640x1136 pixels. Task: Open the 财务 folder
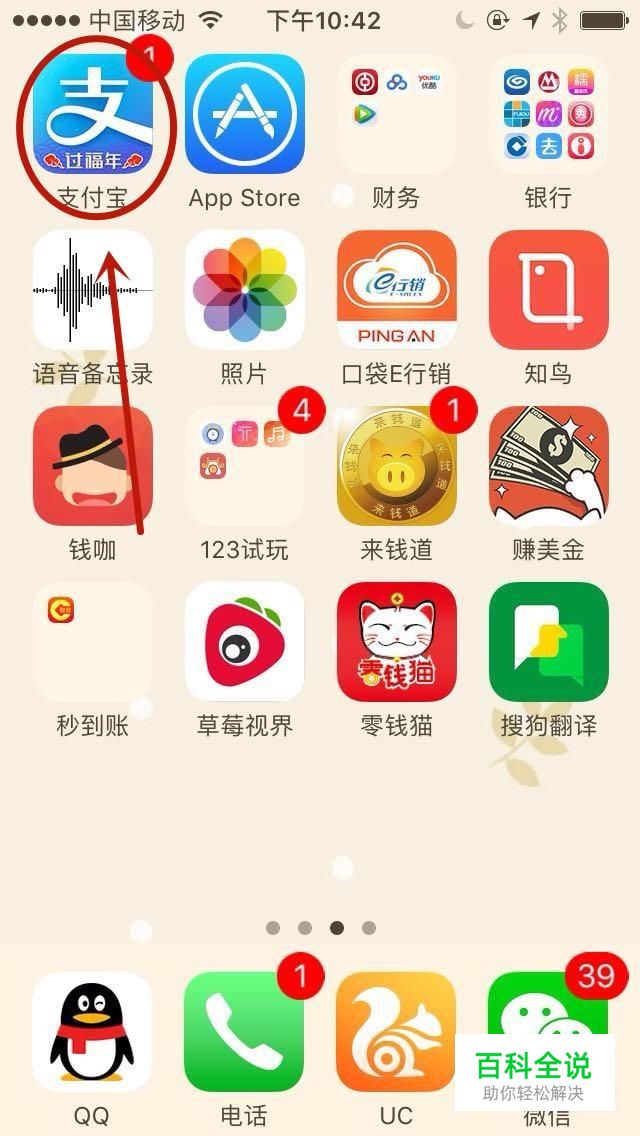click(396, 114)
